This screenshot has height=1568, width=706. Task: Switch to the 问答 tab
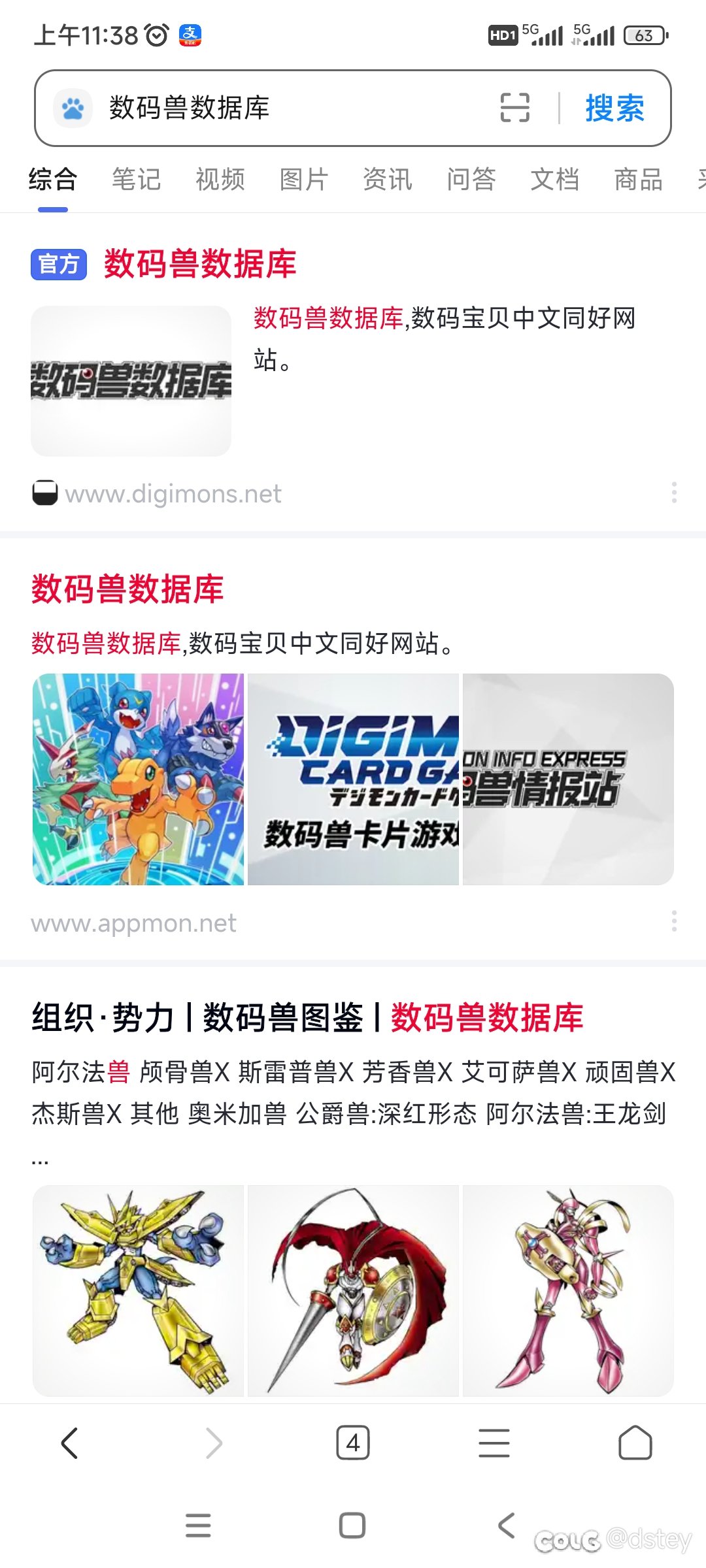[x=471, y=180]
